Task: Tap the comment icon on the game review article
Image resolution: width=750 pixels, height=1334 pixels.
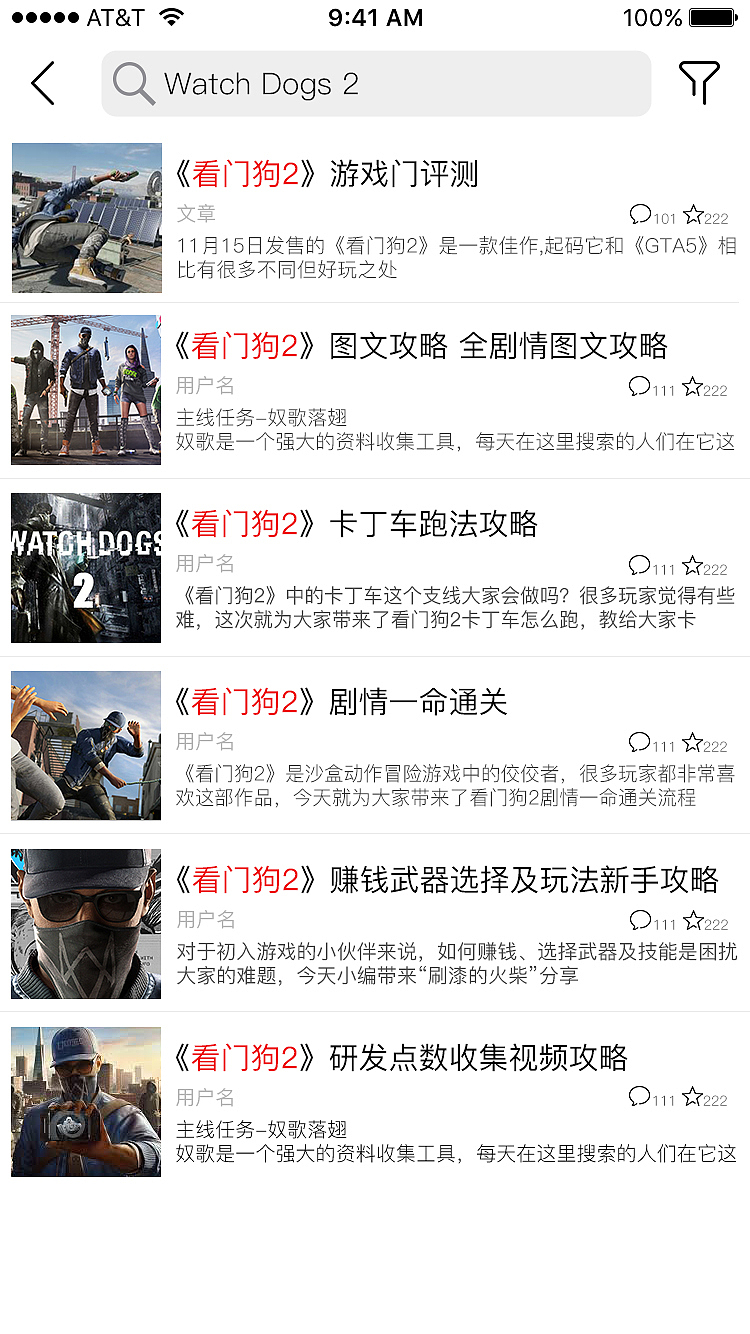Action: pos(642,212)
